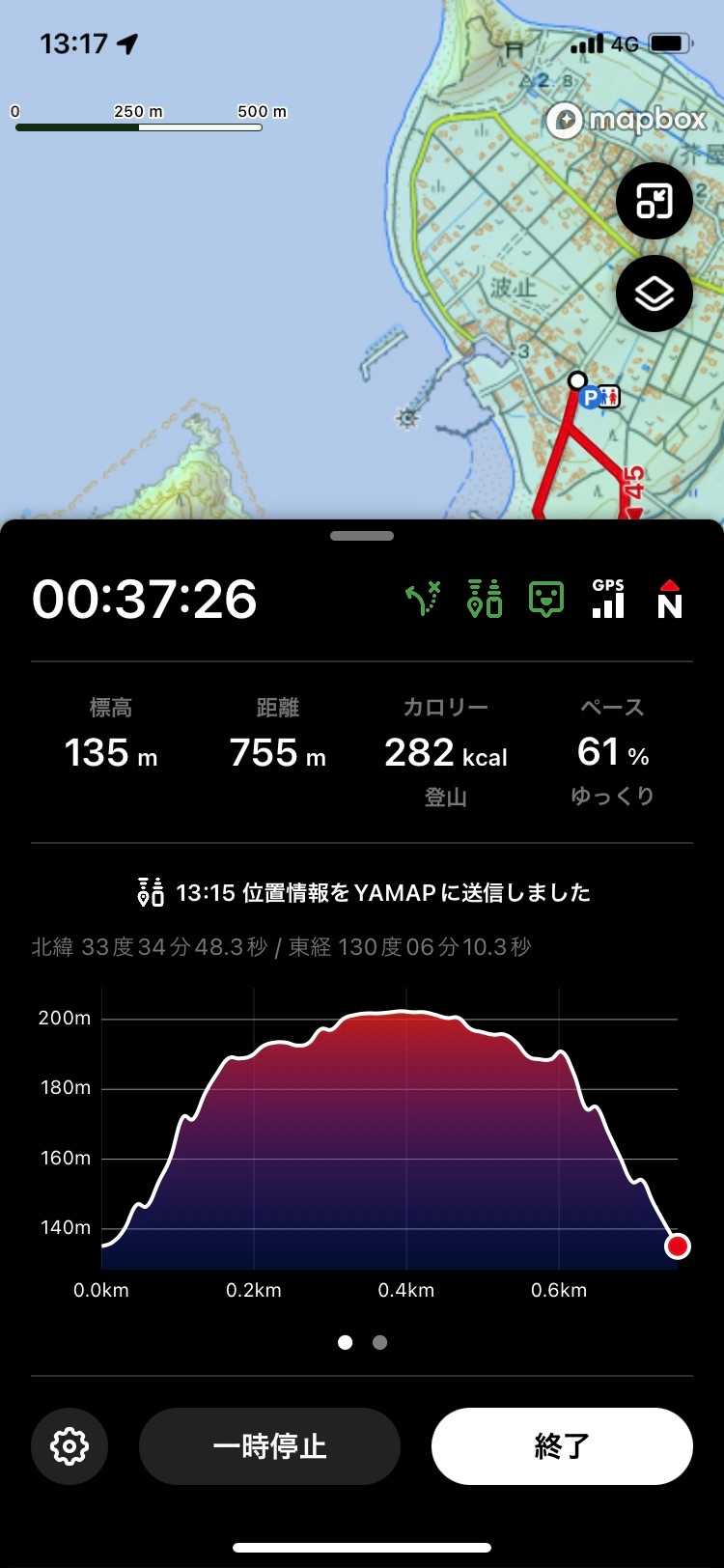Open the location sharing status icon
The height and width of the screenshot is (1568, 724).
(485, 599)
